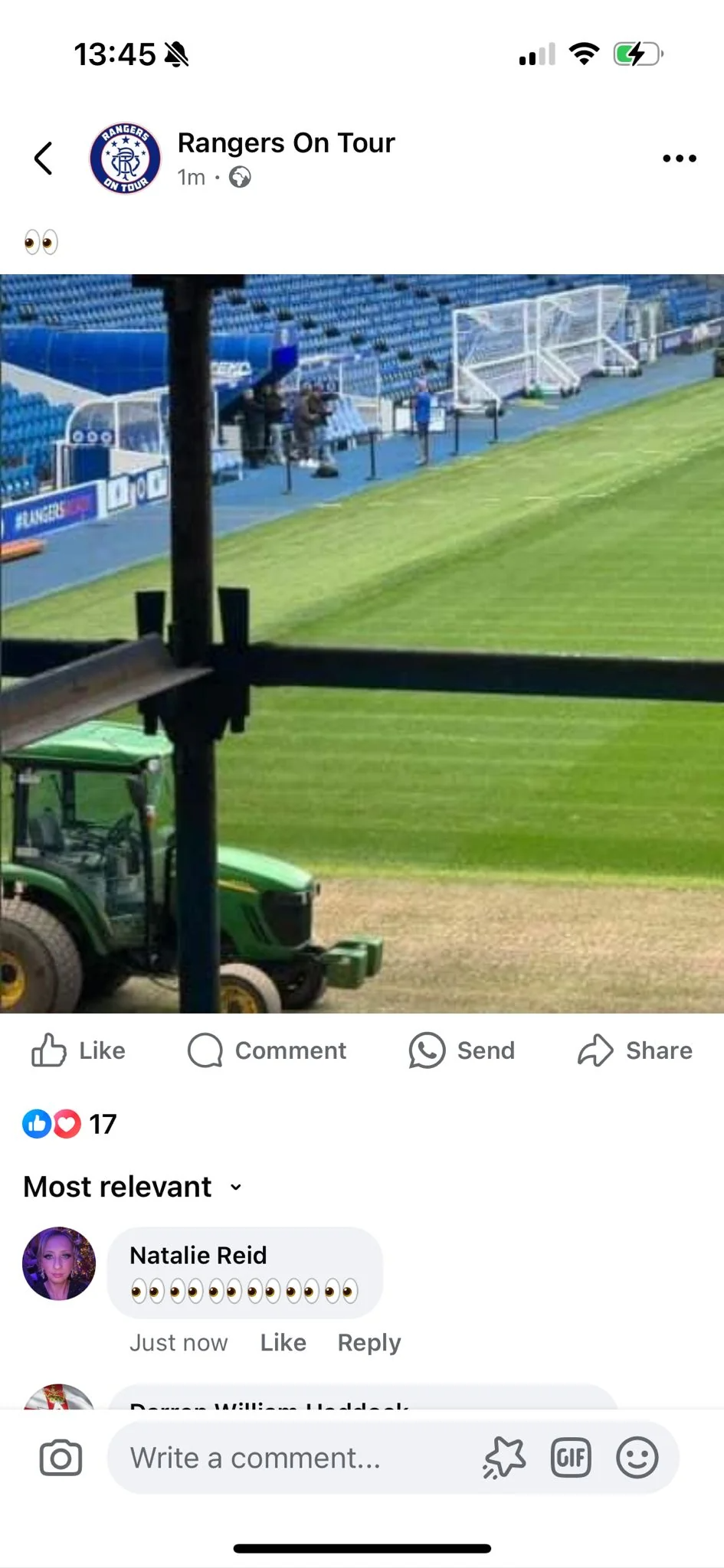The width and height of the screenshot is (724, 1568).
Task: Share the Rangers On Tour post
Action: 635,1050
